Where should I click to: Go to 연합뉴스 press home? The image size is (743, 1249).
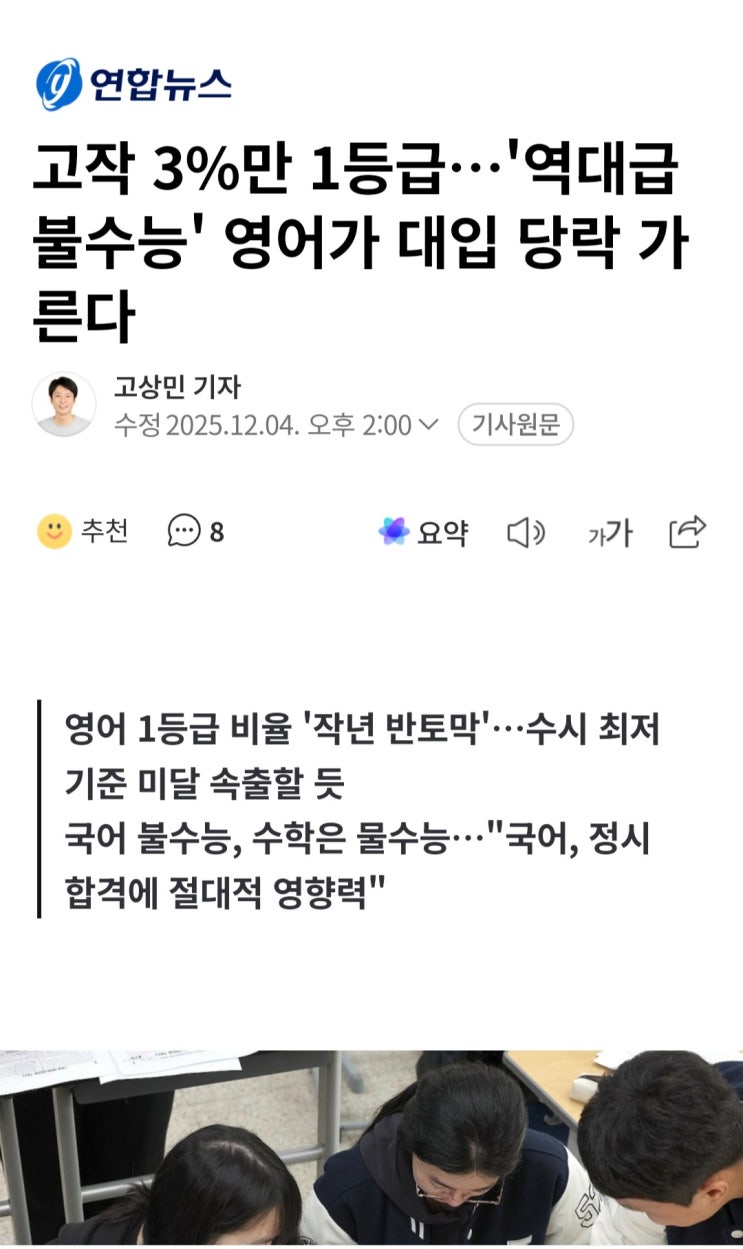134,84
